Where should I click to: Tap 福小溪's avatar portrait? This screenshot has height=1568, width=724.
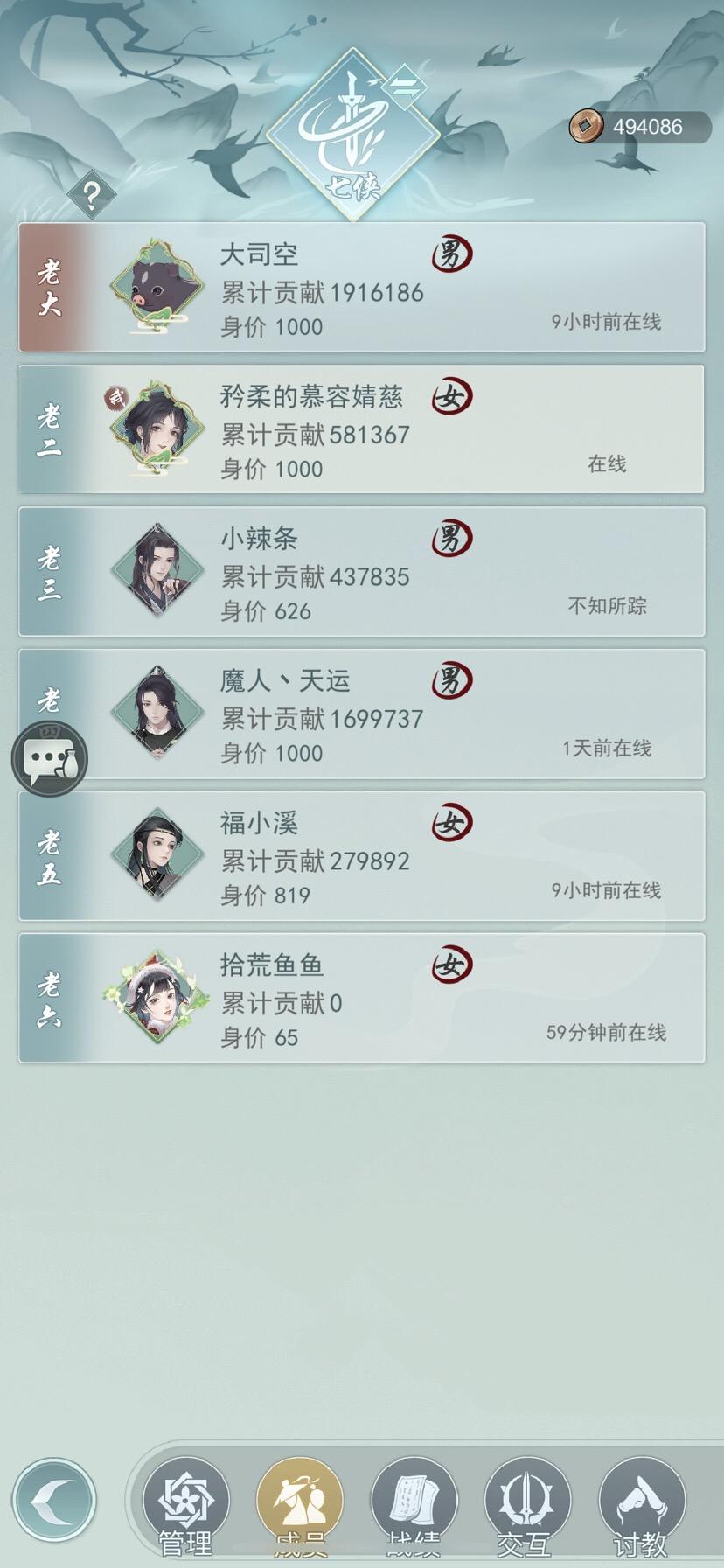point(159,855)
